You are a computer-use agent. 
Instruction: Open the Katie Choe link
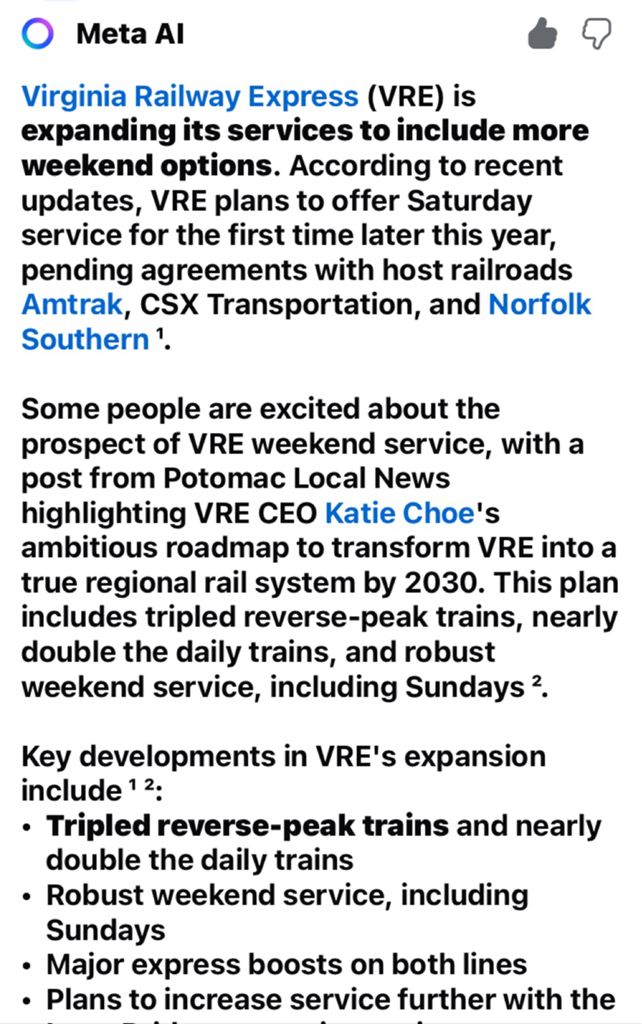click(x=398, y=513)
